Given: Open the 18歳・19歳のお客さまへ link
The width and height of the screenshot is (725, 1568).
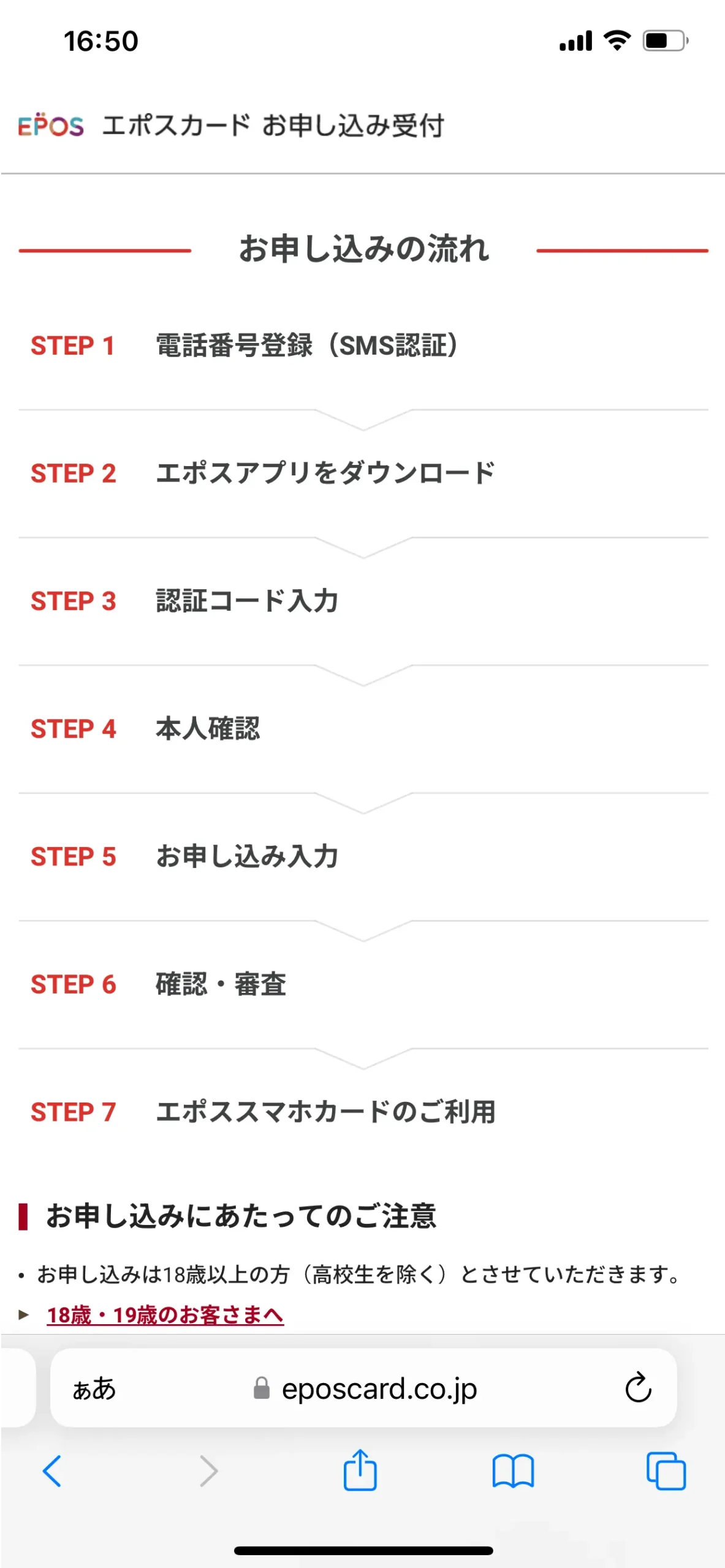Looking at the screenshot, I should point(165,1315).
